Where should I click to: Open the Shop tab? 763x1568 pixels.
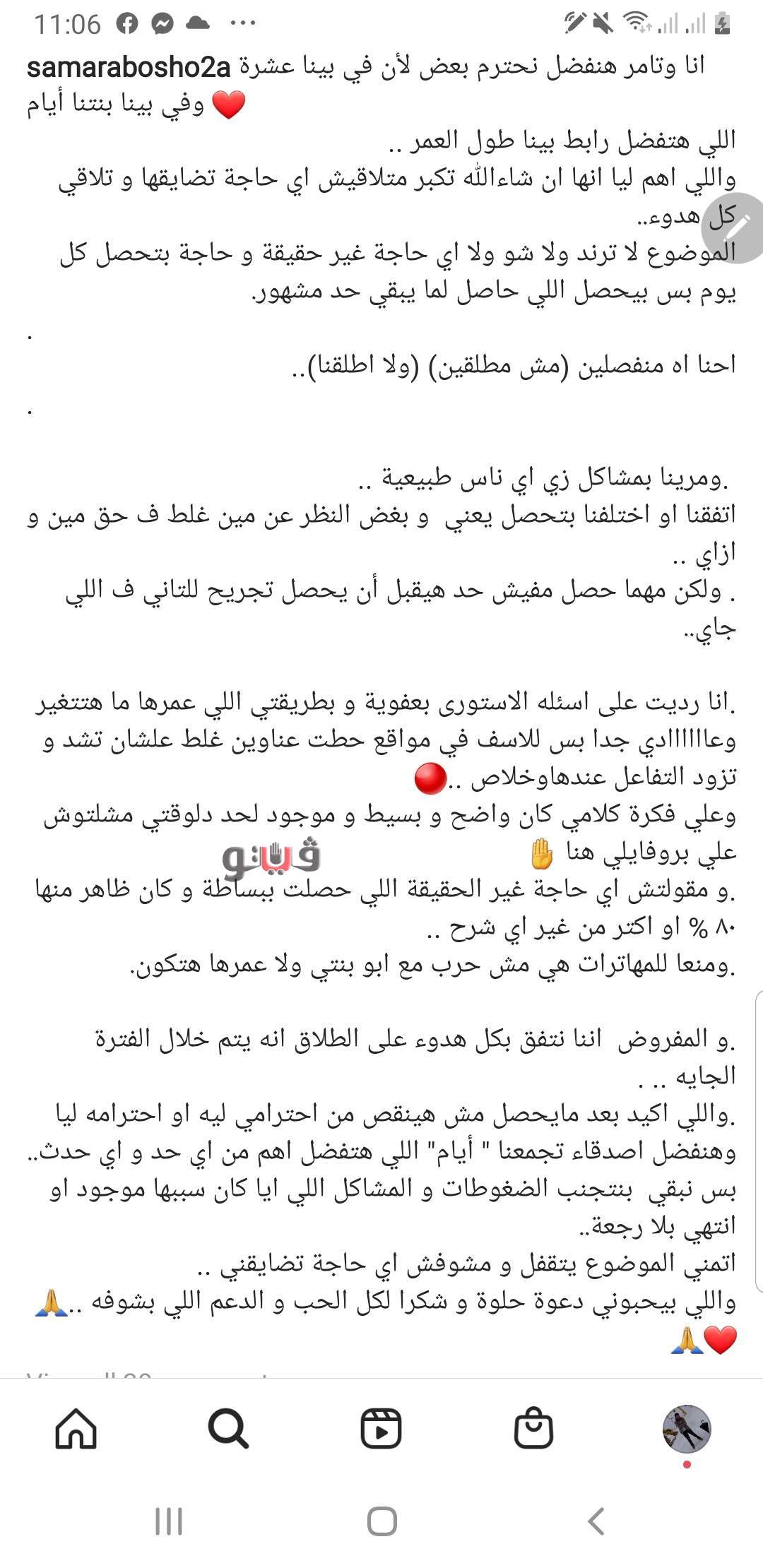pyautogui.click(x=533, y=1428)
